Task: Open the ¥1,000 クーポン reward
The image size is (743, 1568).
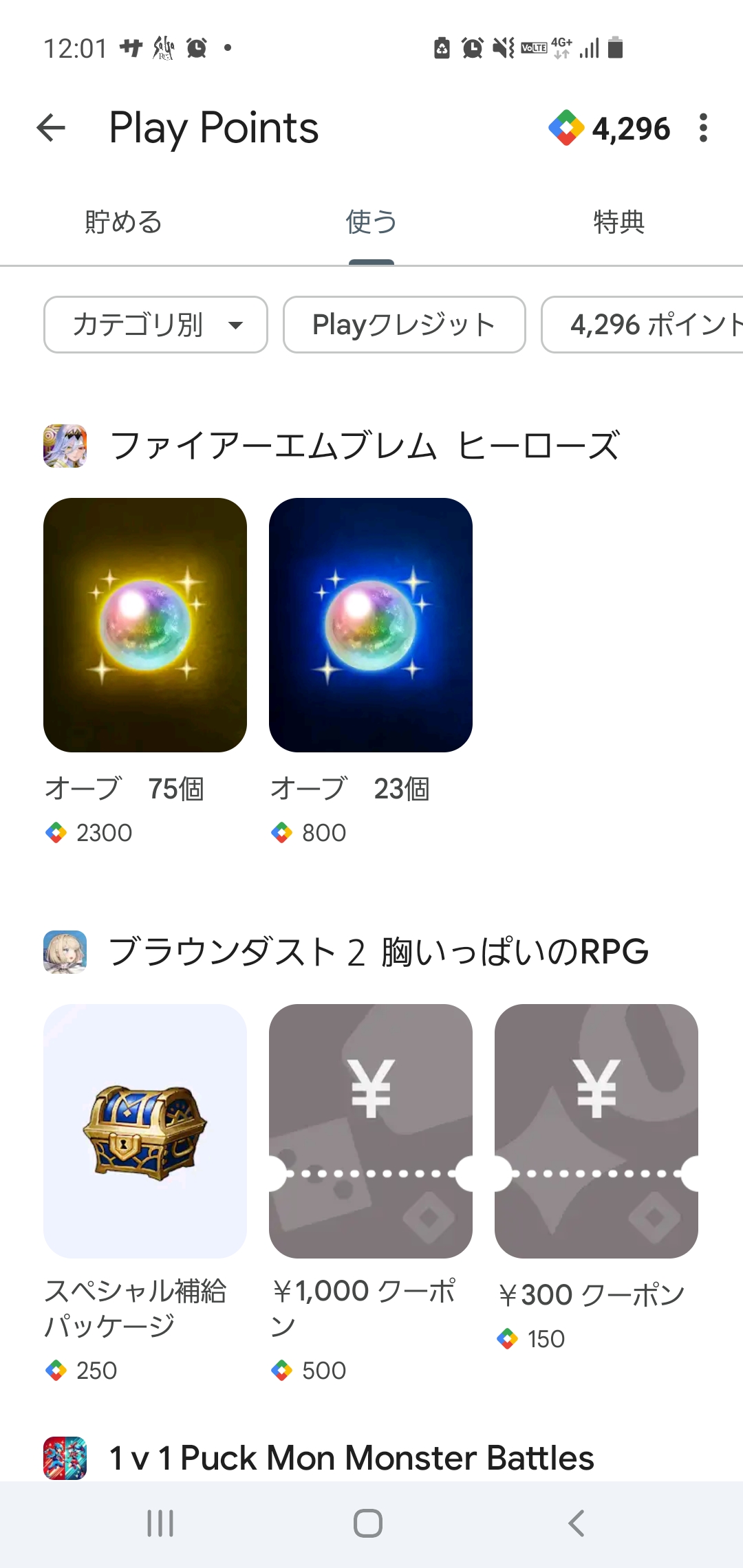Action: coord(371,1131)
